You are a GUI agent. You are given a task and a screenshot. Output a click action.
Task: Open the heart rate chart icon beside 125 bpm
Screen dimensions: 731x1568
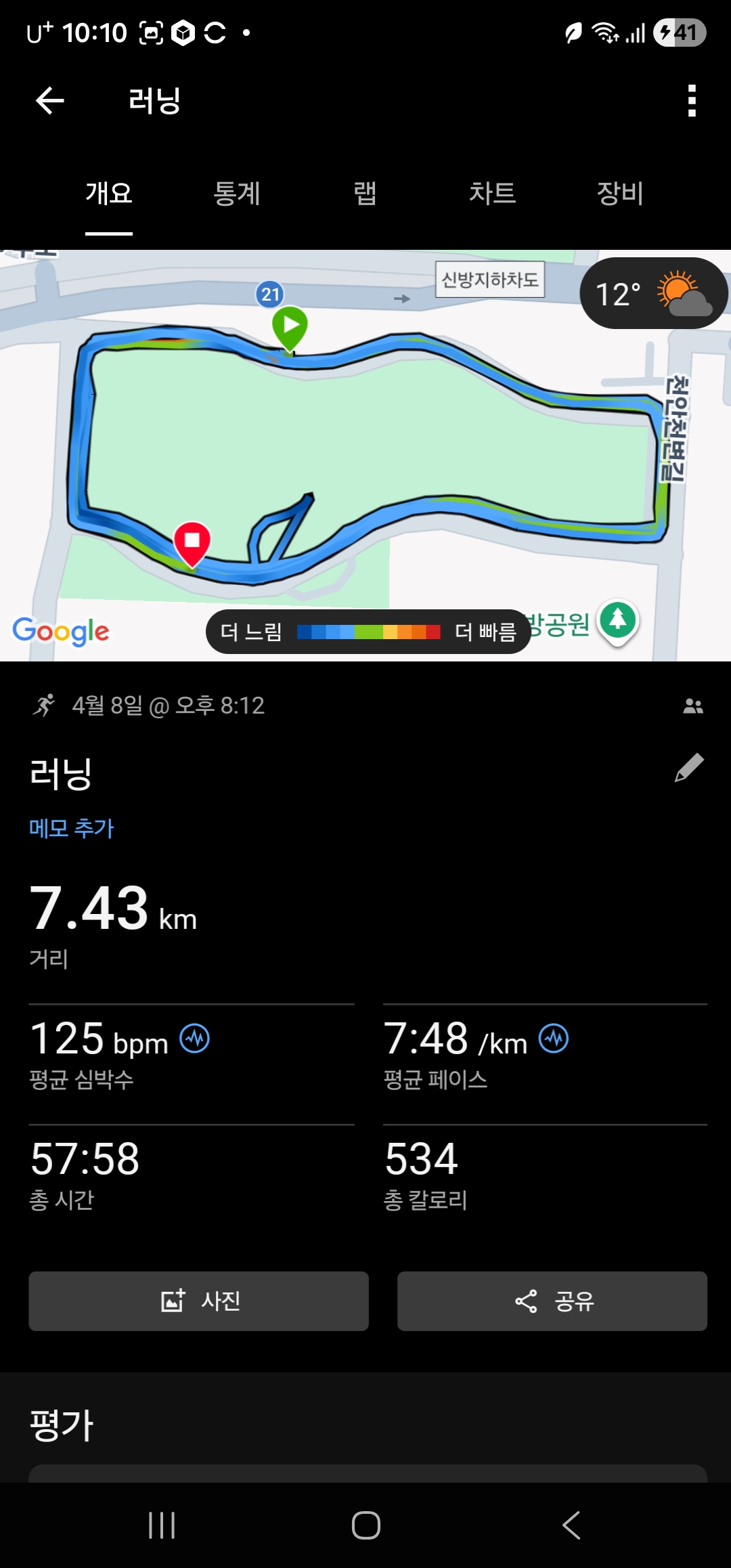tap(195, 1038)
